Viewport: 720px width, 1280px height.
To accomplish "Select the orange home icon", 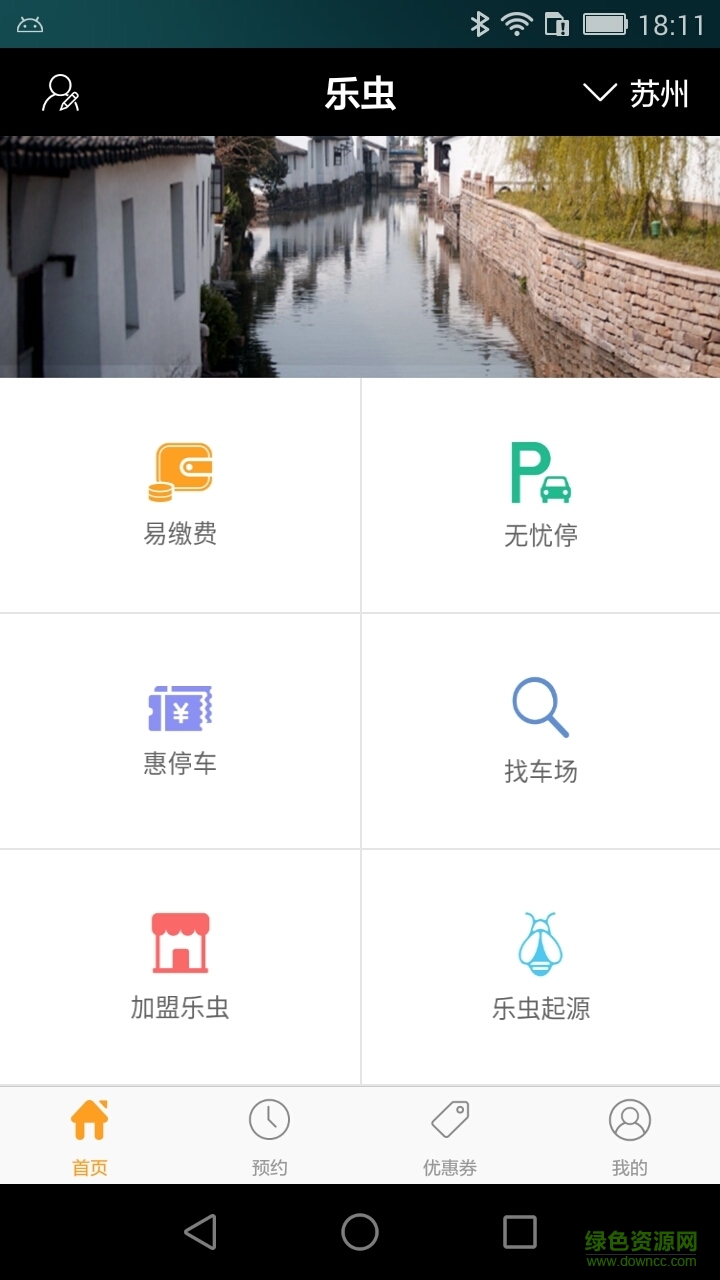I will [90, 1117].
